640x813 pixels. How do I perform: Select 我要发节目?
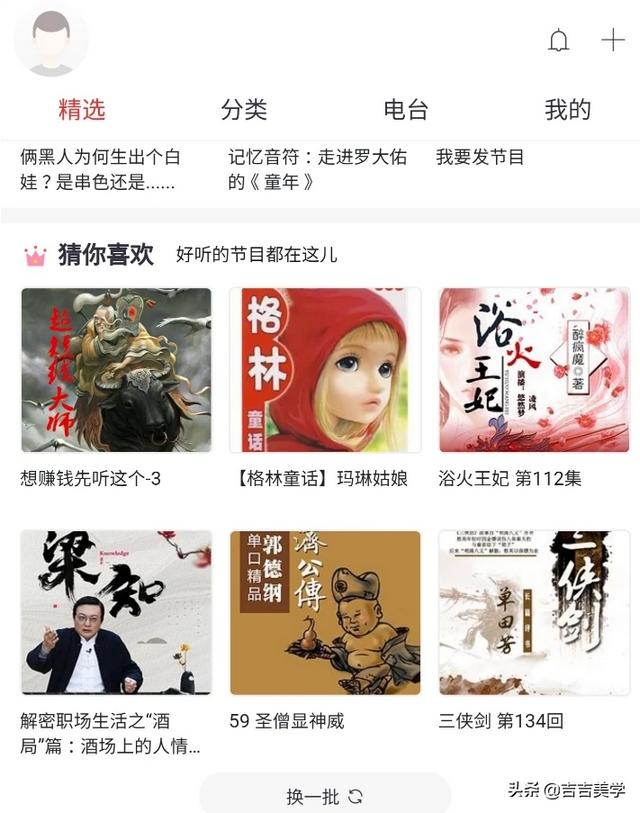480,158
